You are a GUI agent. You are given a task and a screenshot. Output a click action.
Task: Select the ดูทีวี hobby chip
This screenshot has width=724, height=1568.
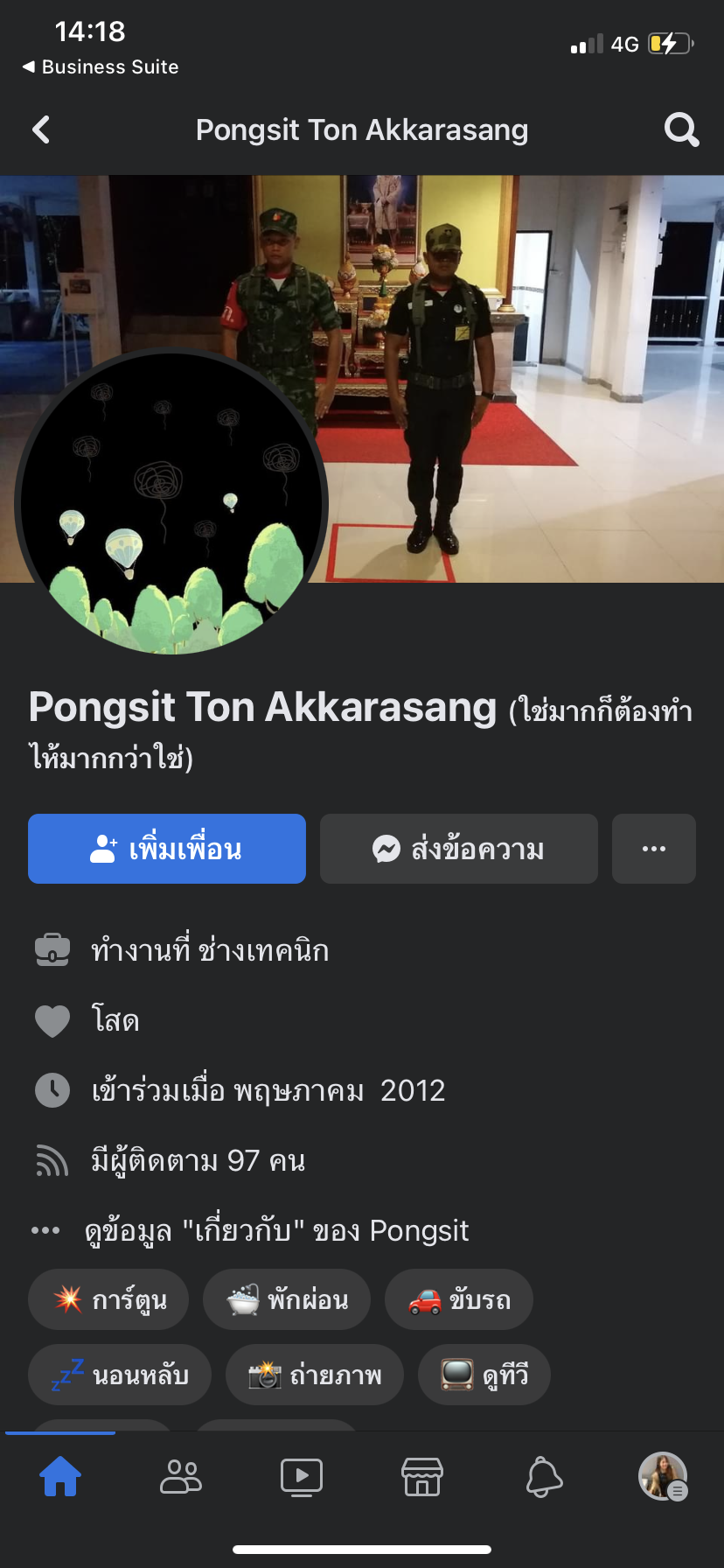pos(484,1375)
